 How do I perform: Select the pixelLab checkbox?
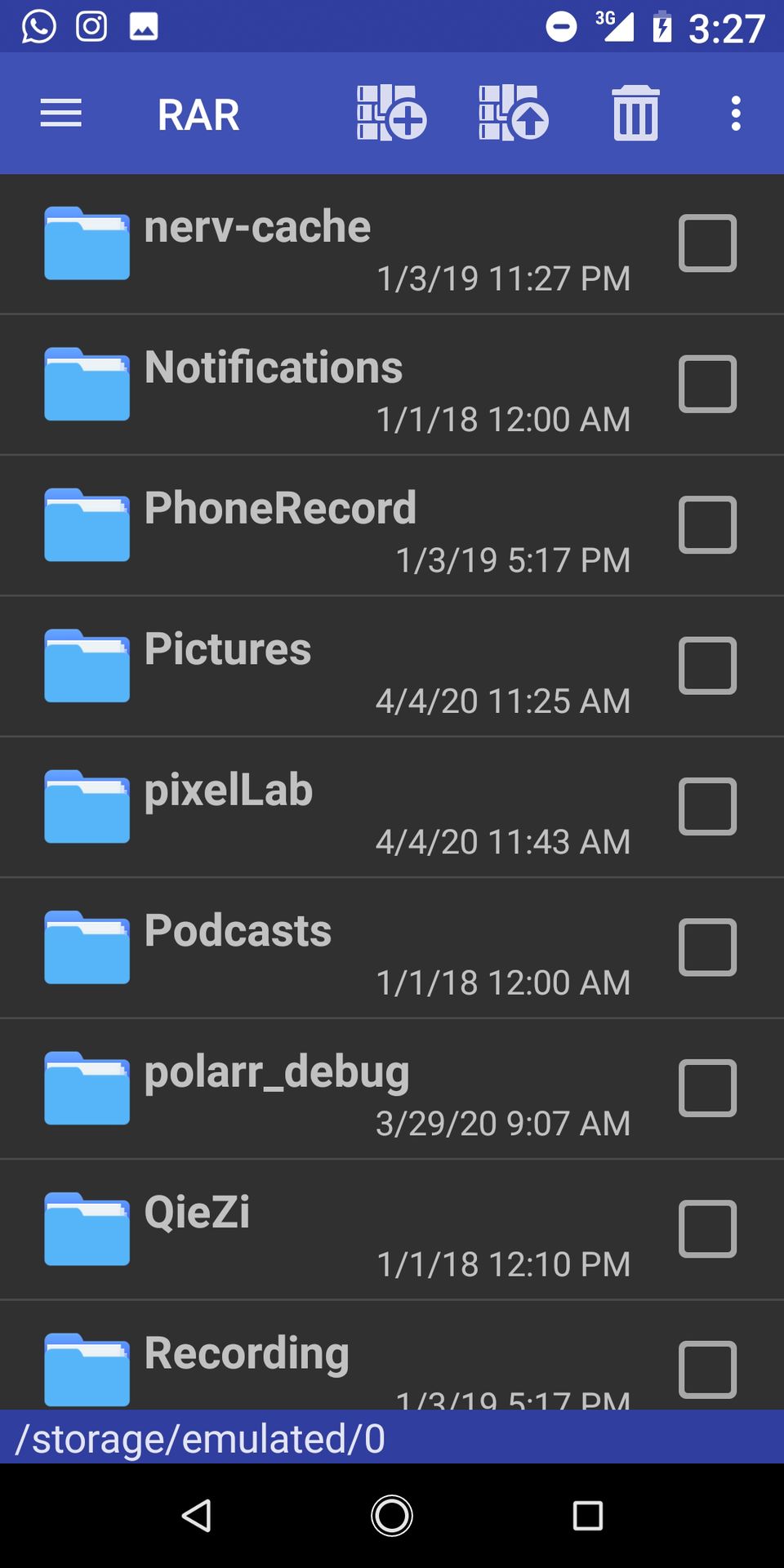coord(707,807)
